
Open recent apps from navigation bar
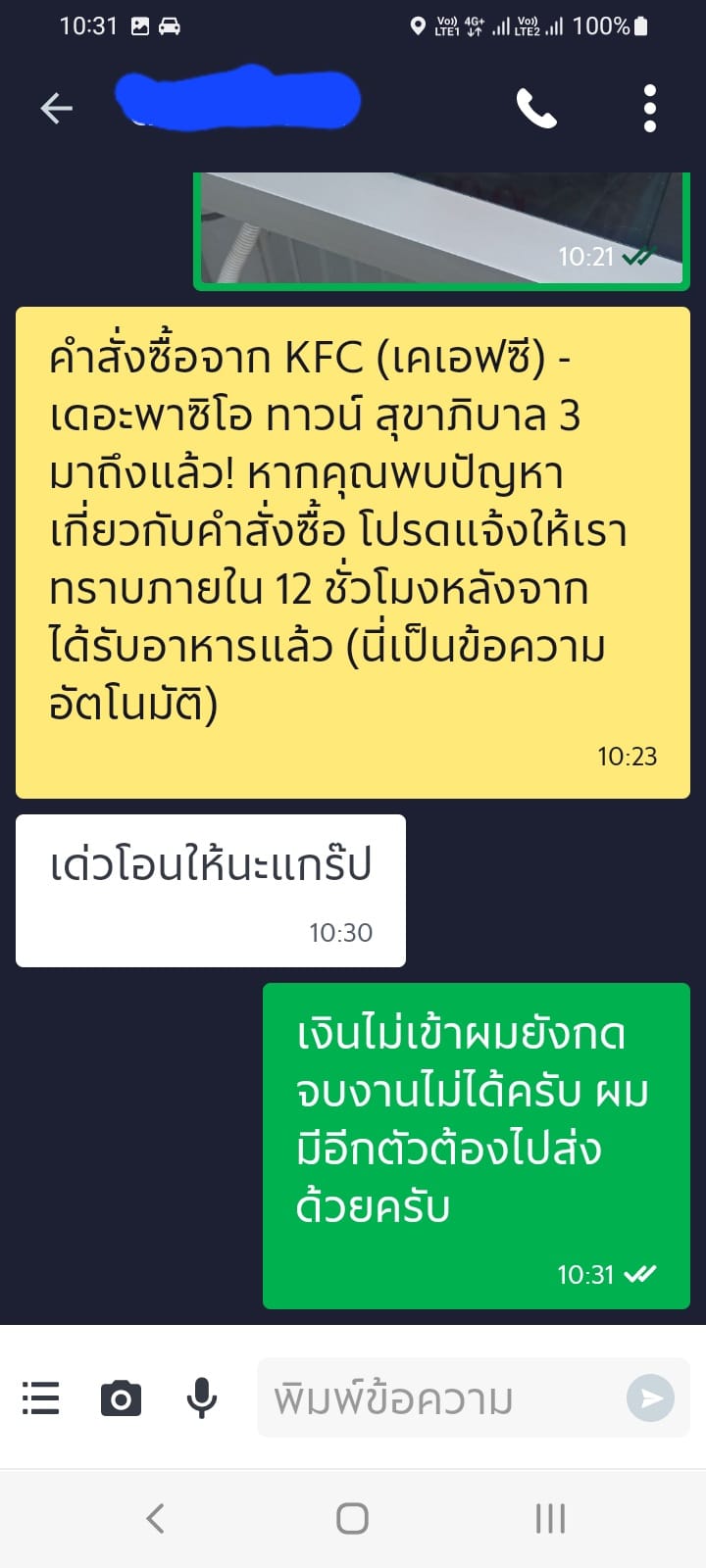550,1519
